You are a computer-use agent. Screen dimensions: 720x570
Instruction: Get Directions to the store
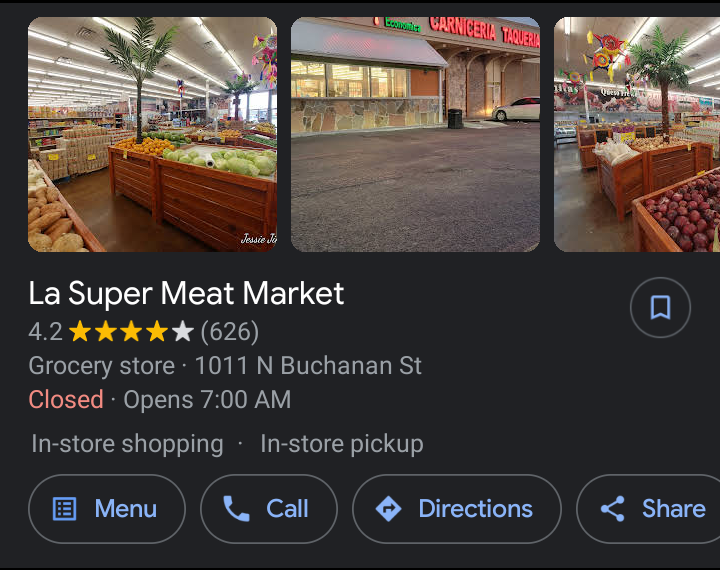pyautogui.click(x=456, y=509)
